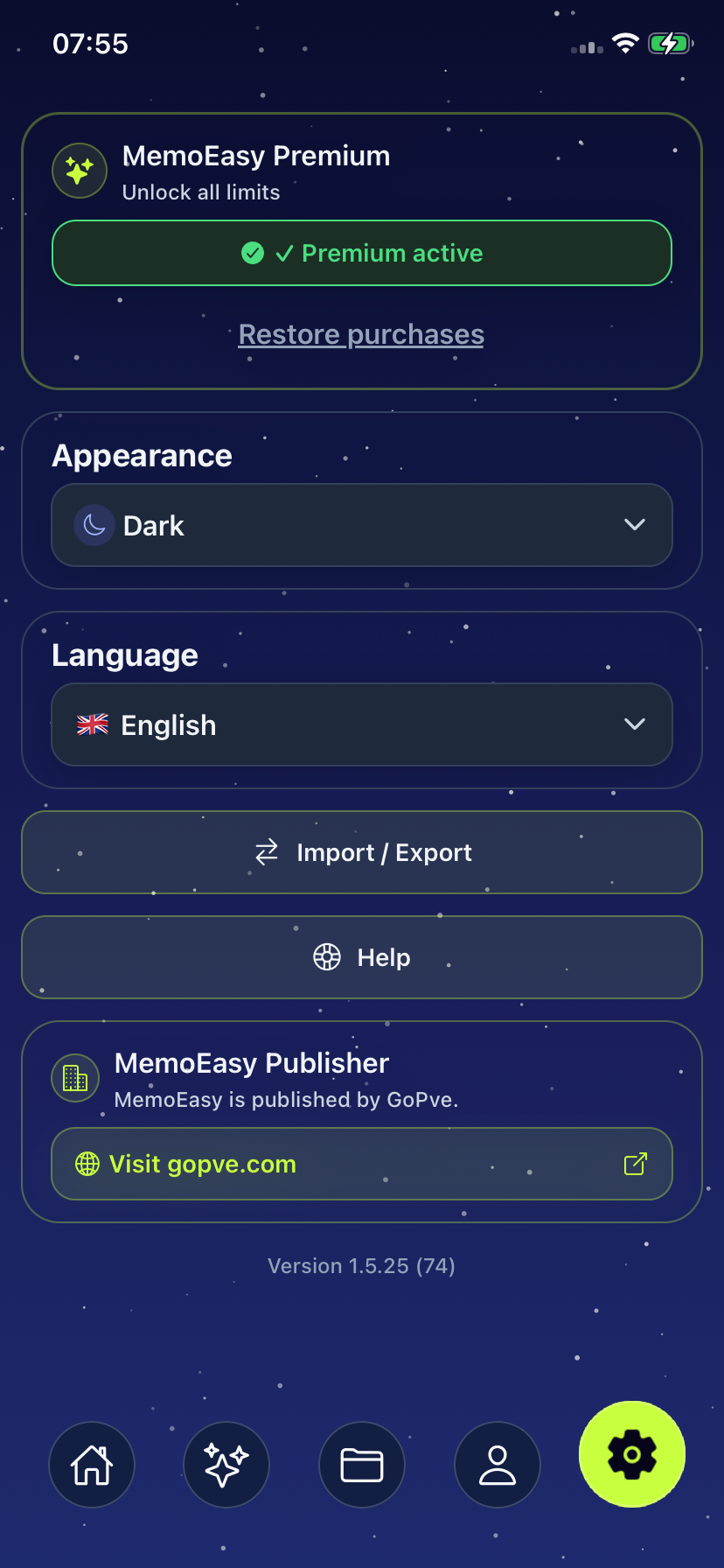The image size is (724, 1568).
Task: Open Import / Export
Action: click(x=362, y=852)
